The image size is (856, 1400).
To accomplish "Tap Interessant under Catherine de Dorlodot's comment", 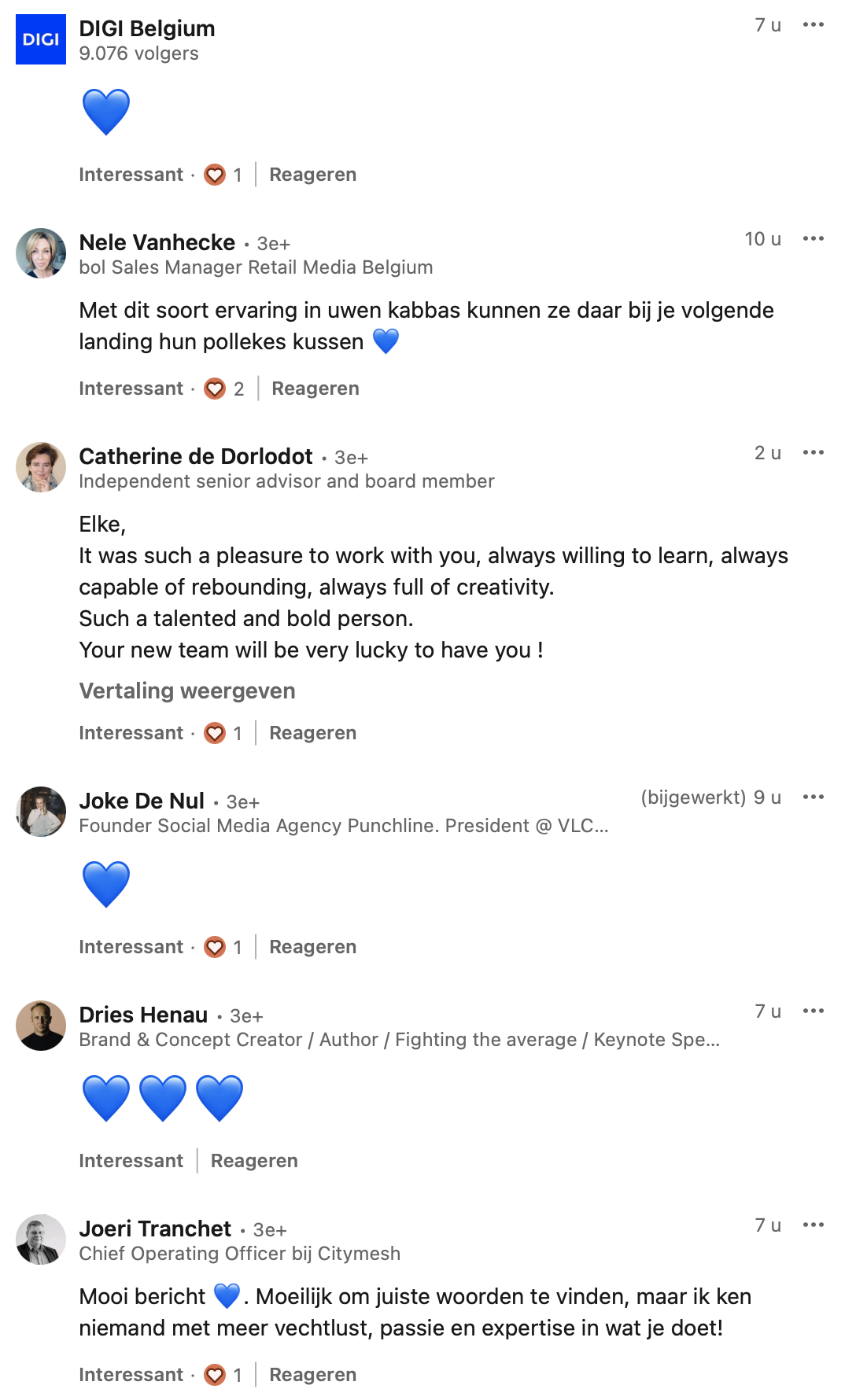I will (x=131, y=733).
